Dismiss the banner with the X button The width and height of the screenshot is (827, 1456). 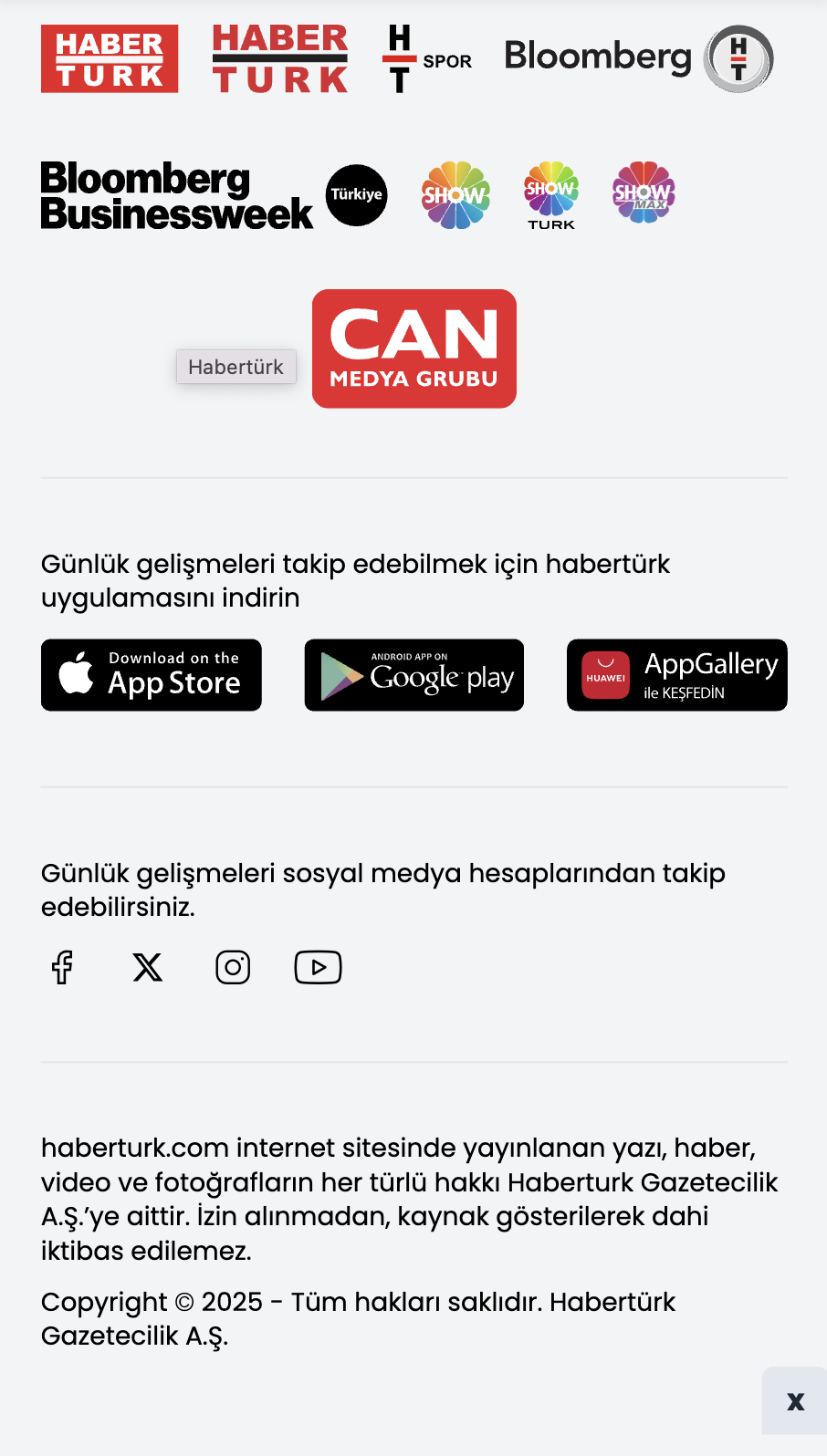(795, 1401)
